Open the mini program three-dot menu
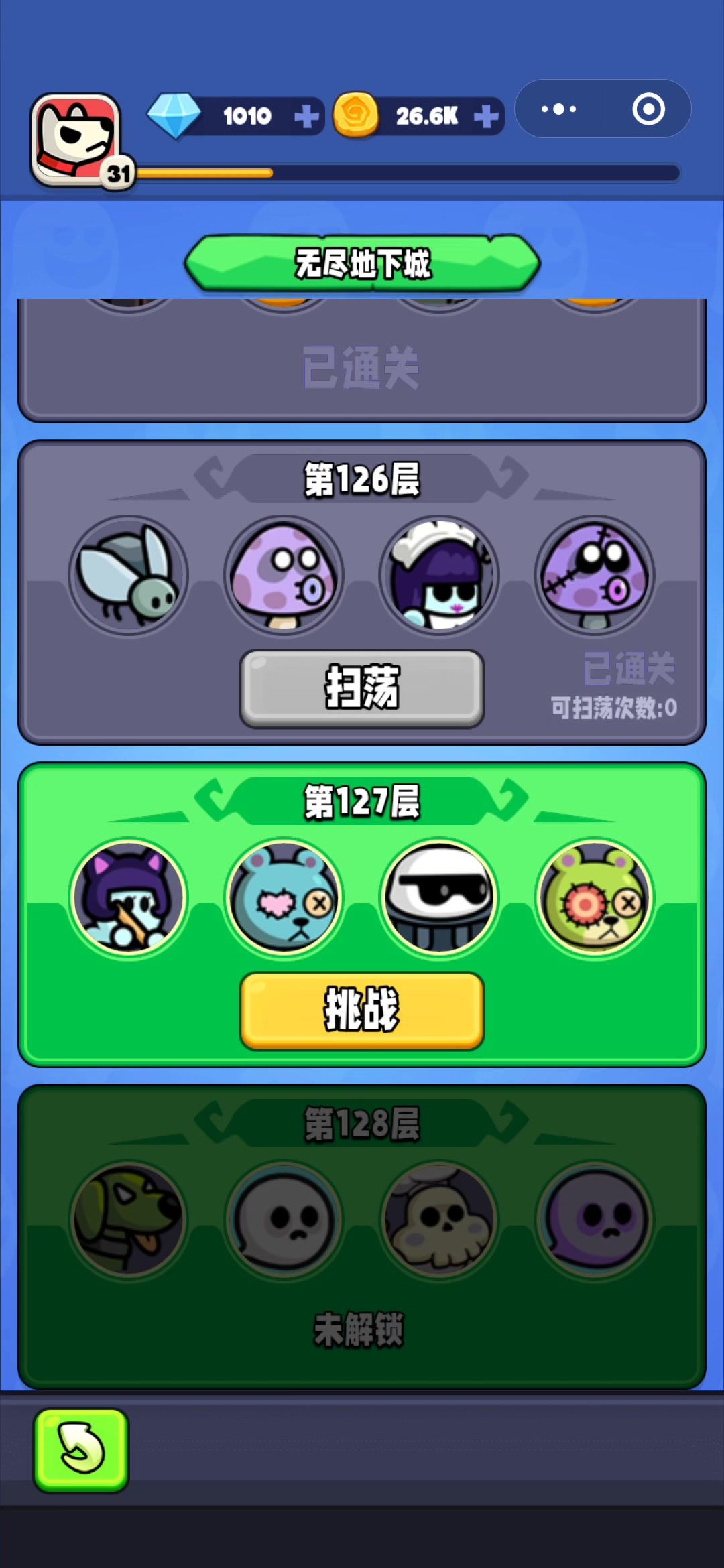Image resolution: width=724 pixels, height=1568 pixels. 558,109
